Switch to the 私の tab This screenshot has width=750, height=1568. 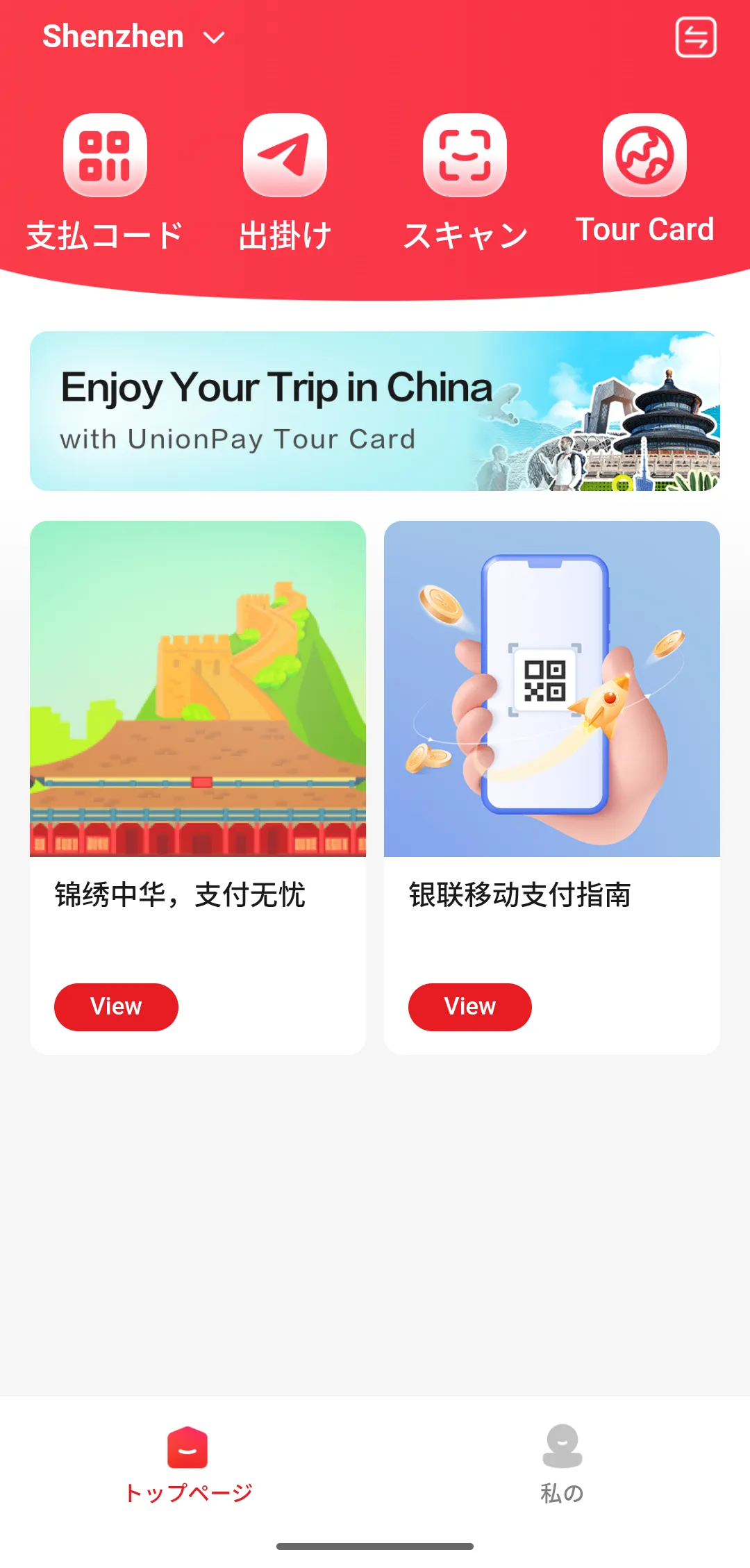[x=562, y=1462]
